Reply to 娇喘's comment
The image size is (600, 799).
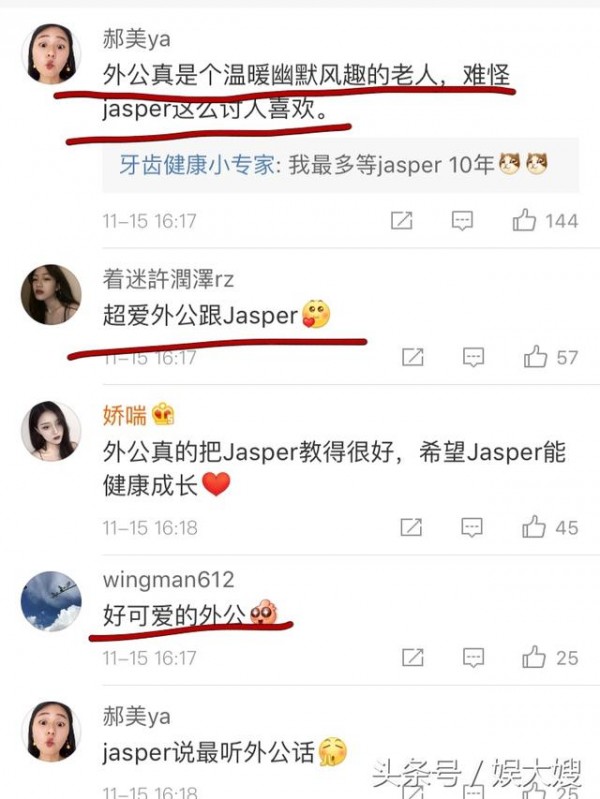click(473, 527)
